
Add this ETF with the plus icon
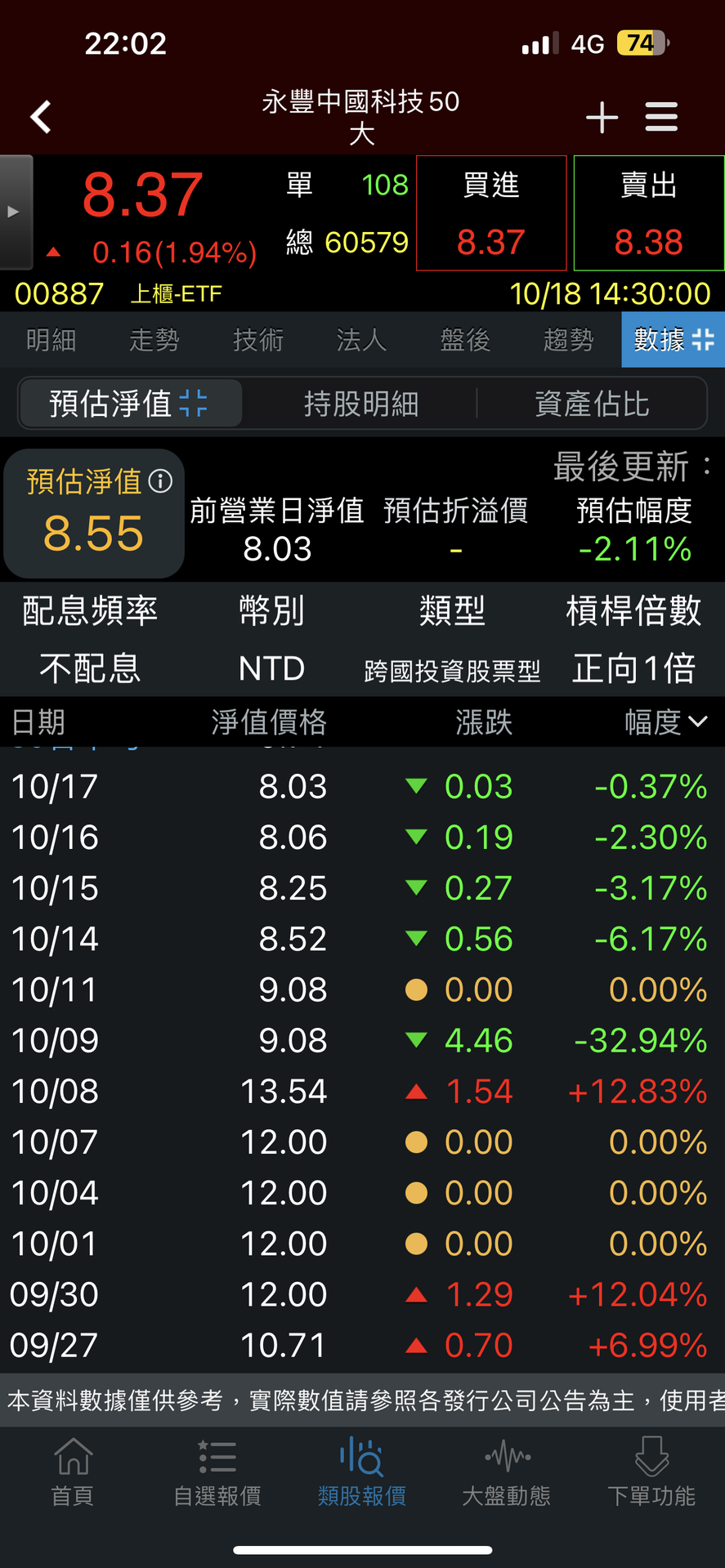coord(602,117)
